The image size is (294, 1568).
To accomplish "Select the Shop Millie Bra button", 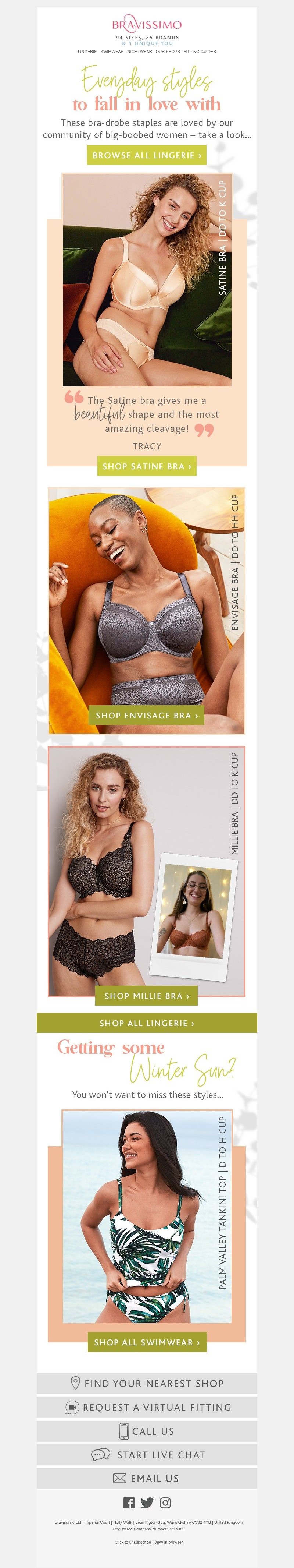I will tap(147, 996).
